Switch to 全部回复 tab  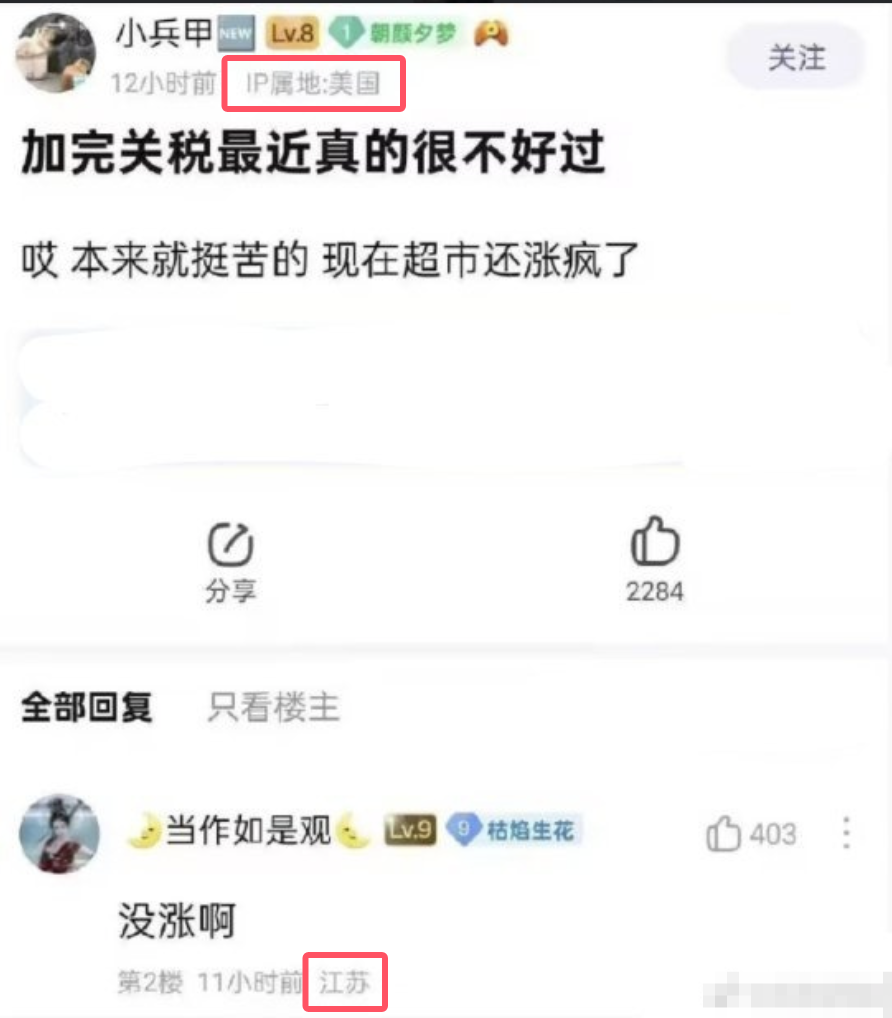[87, 708]
